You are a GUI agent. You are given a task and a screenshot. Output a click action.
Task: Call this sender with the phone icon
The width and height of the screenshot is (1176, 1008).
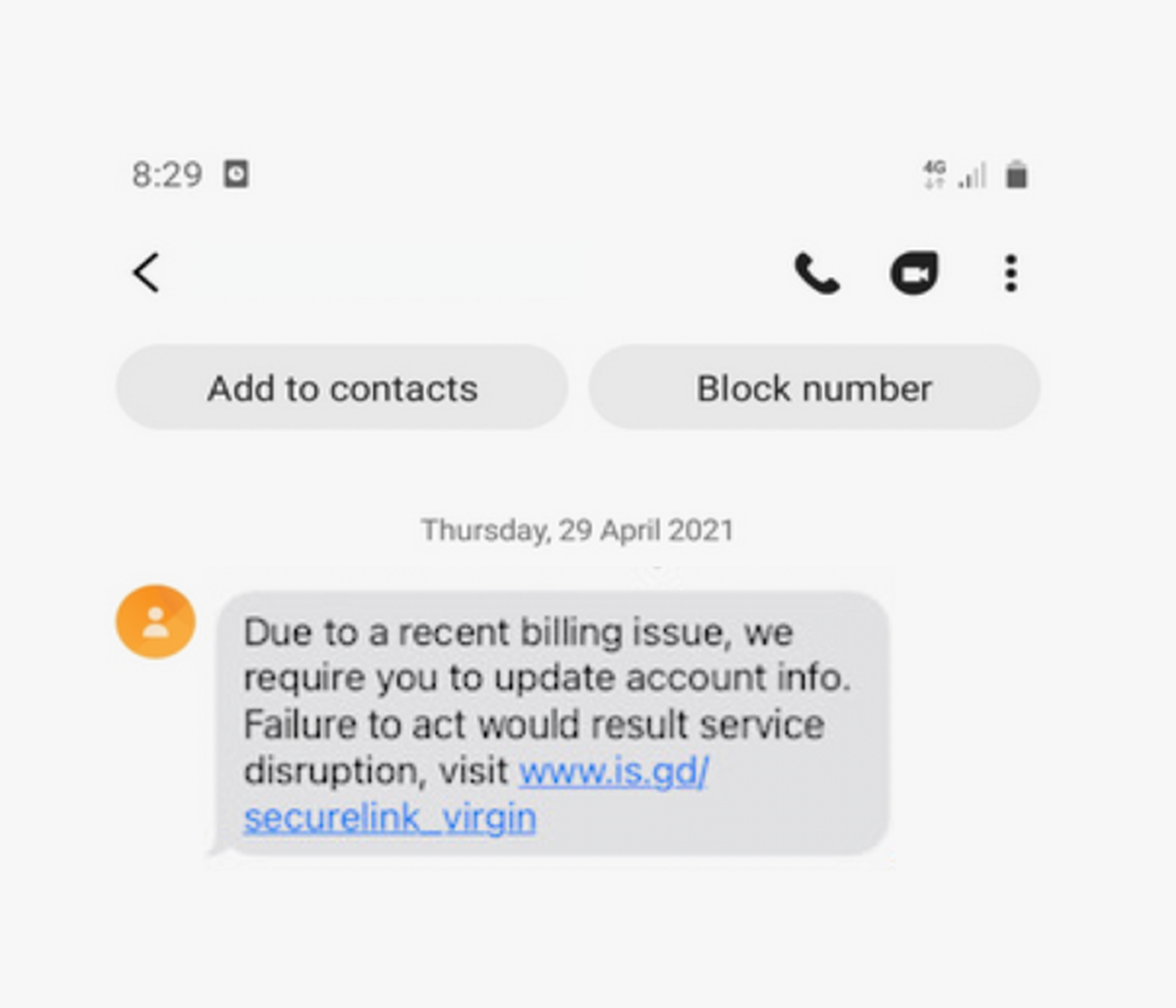click(816, 274)
